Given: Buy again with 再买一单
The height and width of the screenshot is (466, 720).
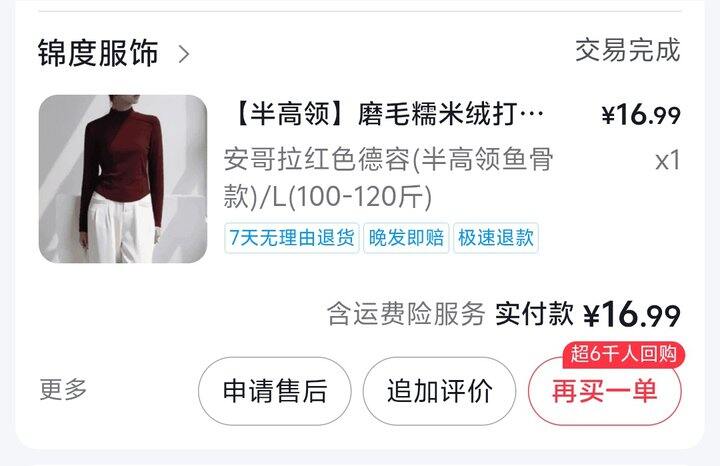Looking at the screenshot, I should pos(604,391).
